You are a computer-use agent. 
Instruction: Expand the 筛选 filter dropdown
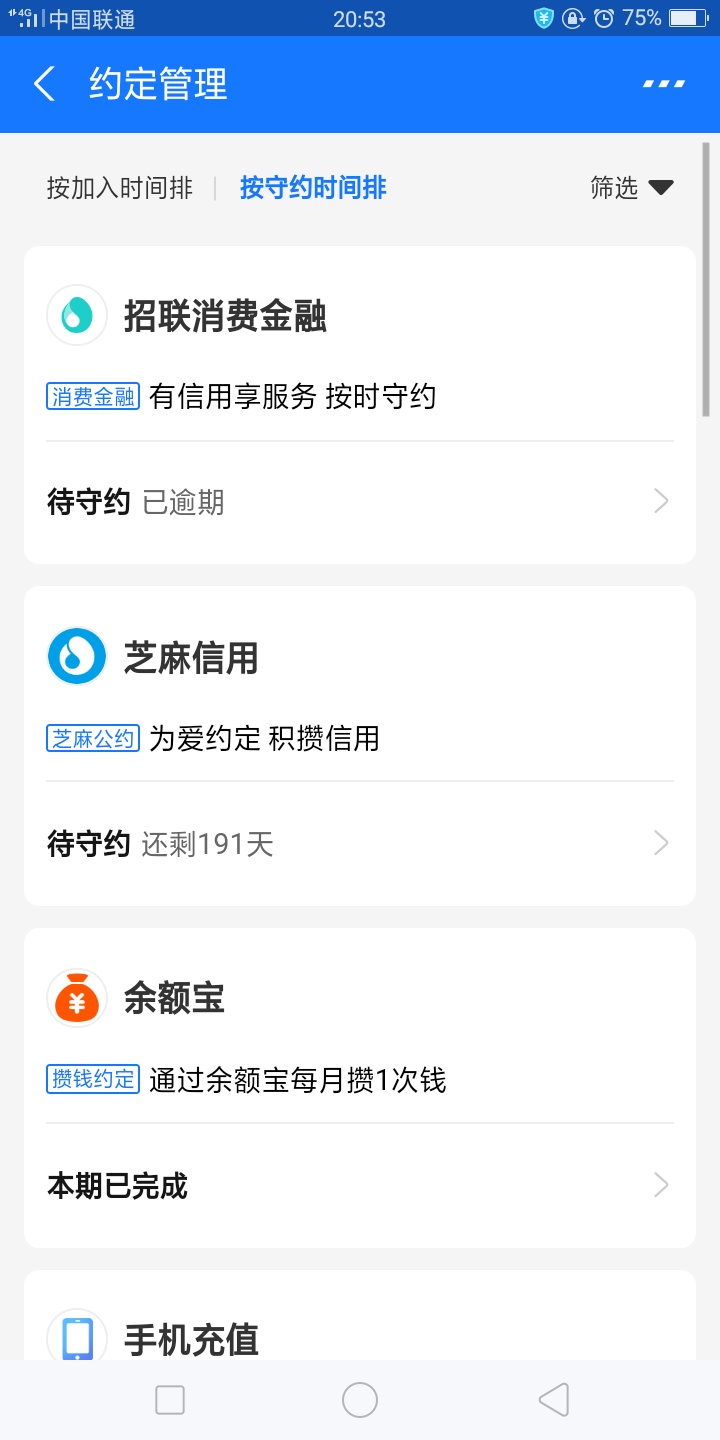[x=632, y=187]
